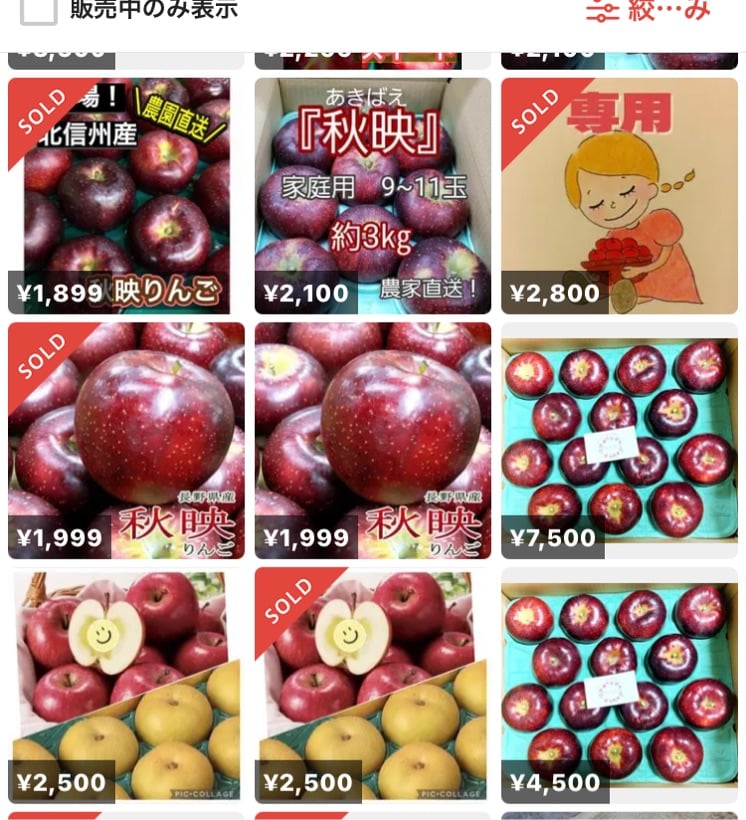The width and height of the screenshot is (746, 820).
Task: Open the ¥4,500 boxed apples listing
Action: [x=619, y=685]
